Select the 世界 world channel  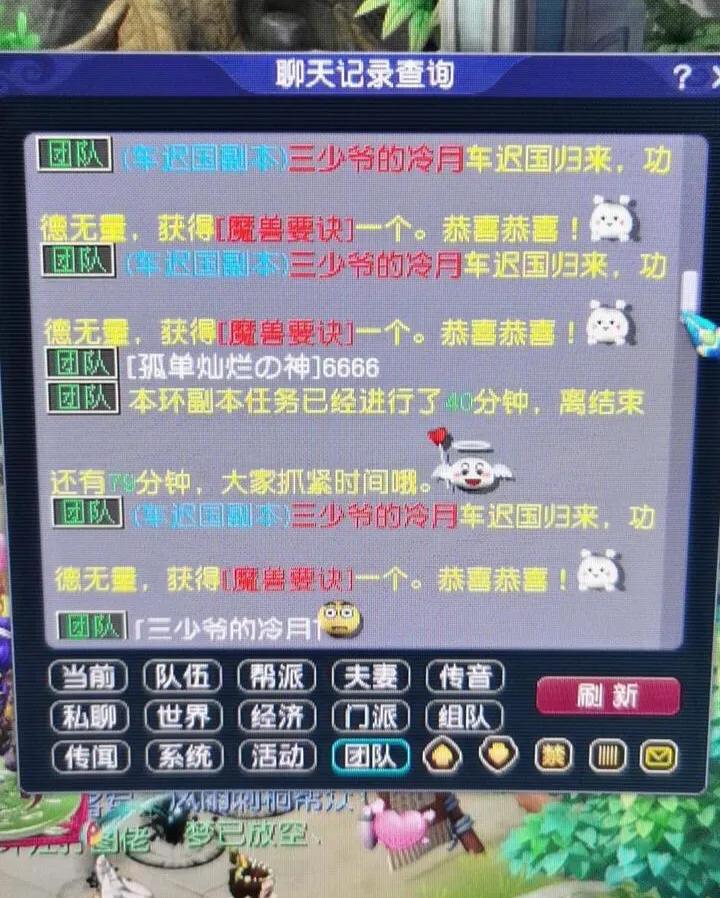pyautogui.click(x=182, y=717)
